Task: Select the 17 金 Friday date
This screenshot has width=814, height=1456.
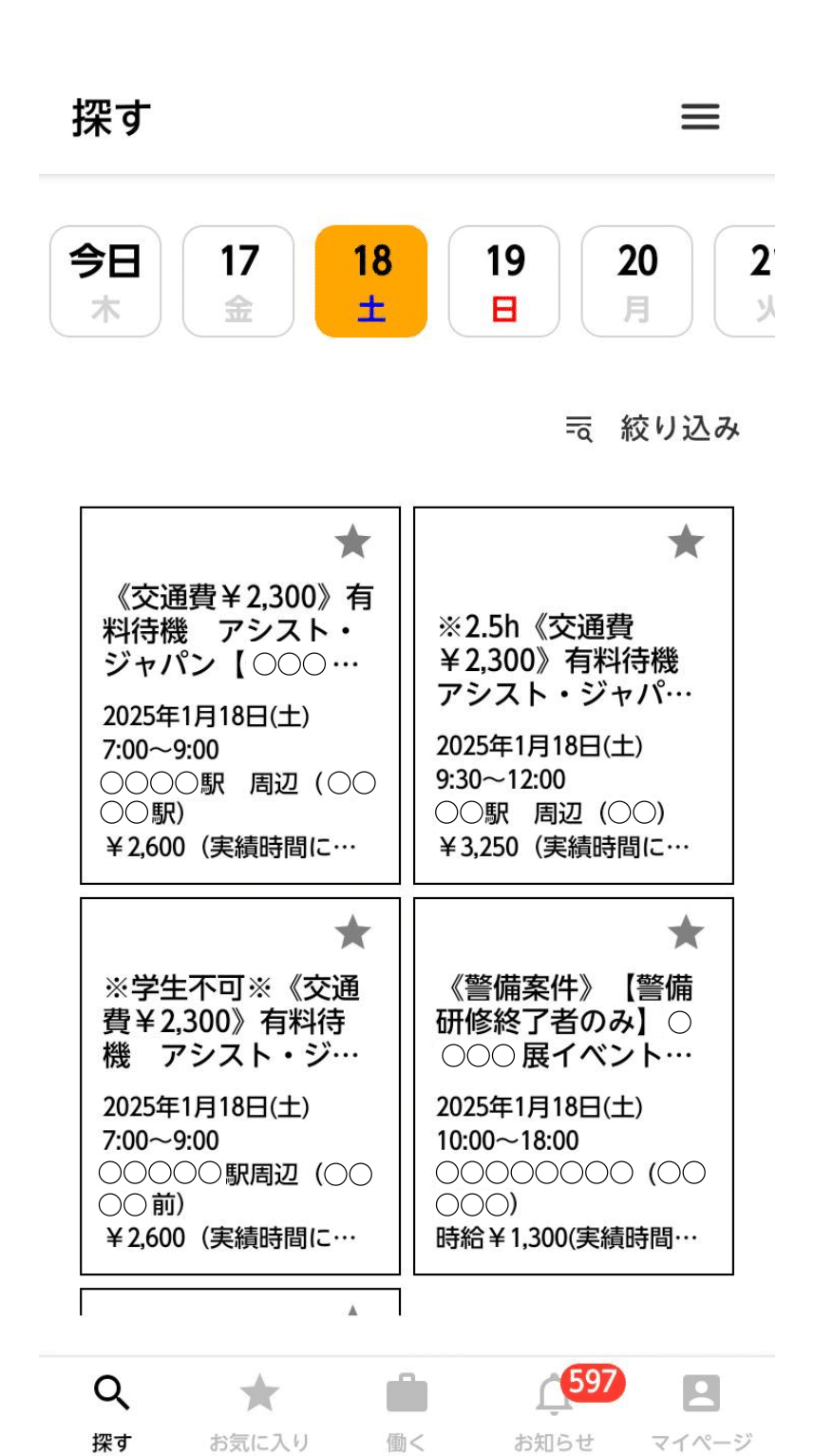Action: (238, 279)
